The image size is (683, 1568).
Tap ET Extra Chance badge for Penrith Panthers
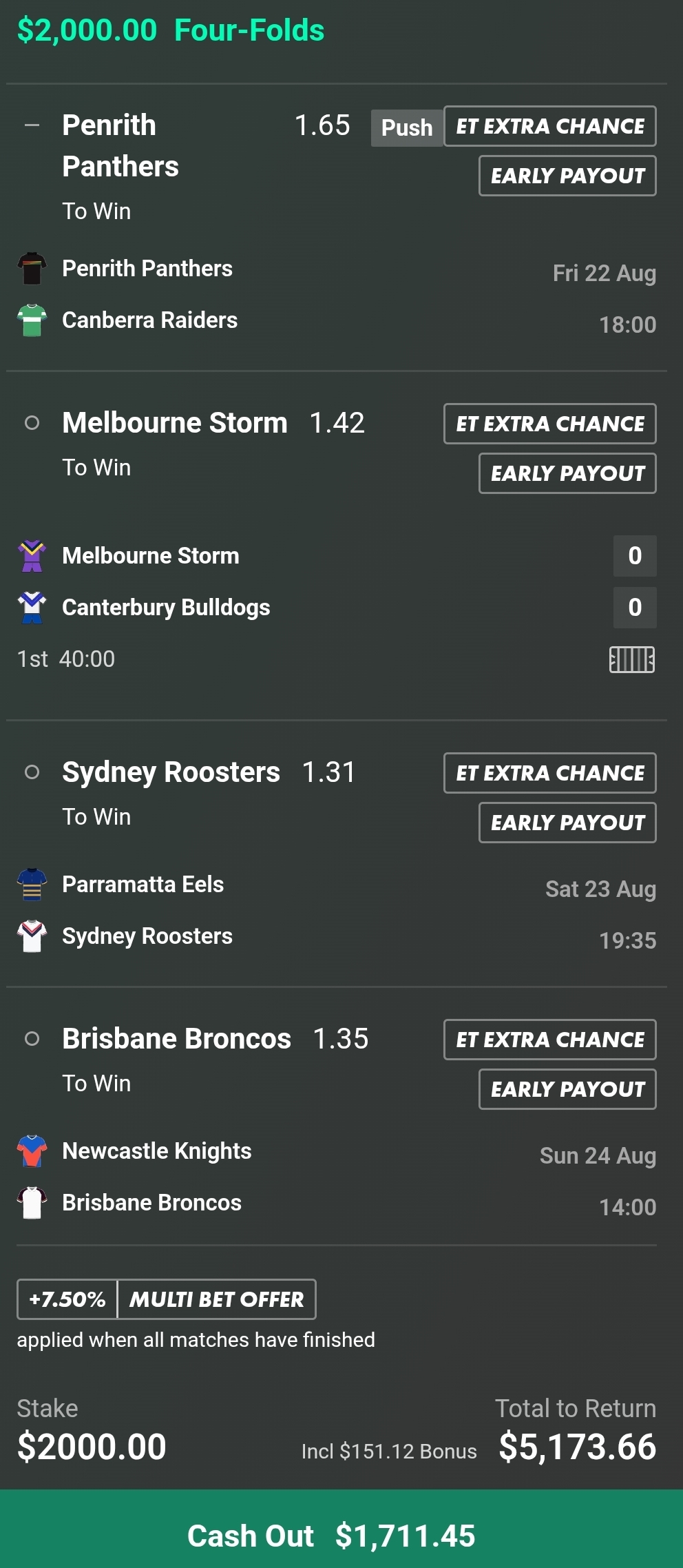[549, 126]
